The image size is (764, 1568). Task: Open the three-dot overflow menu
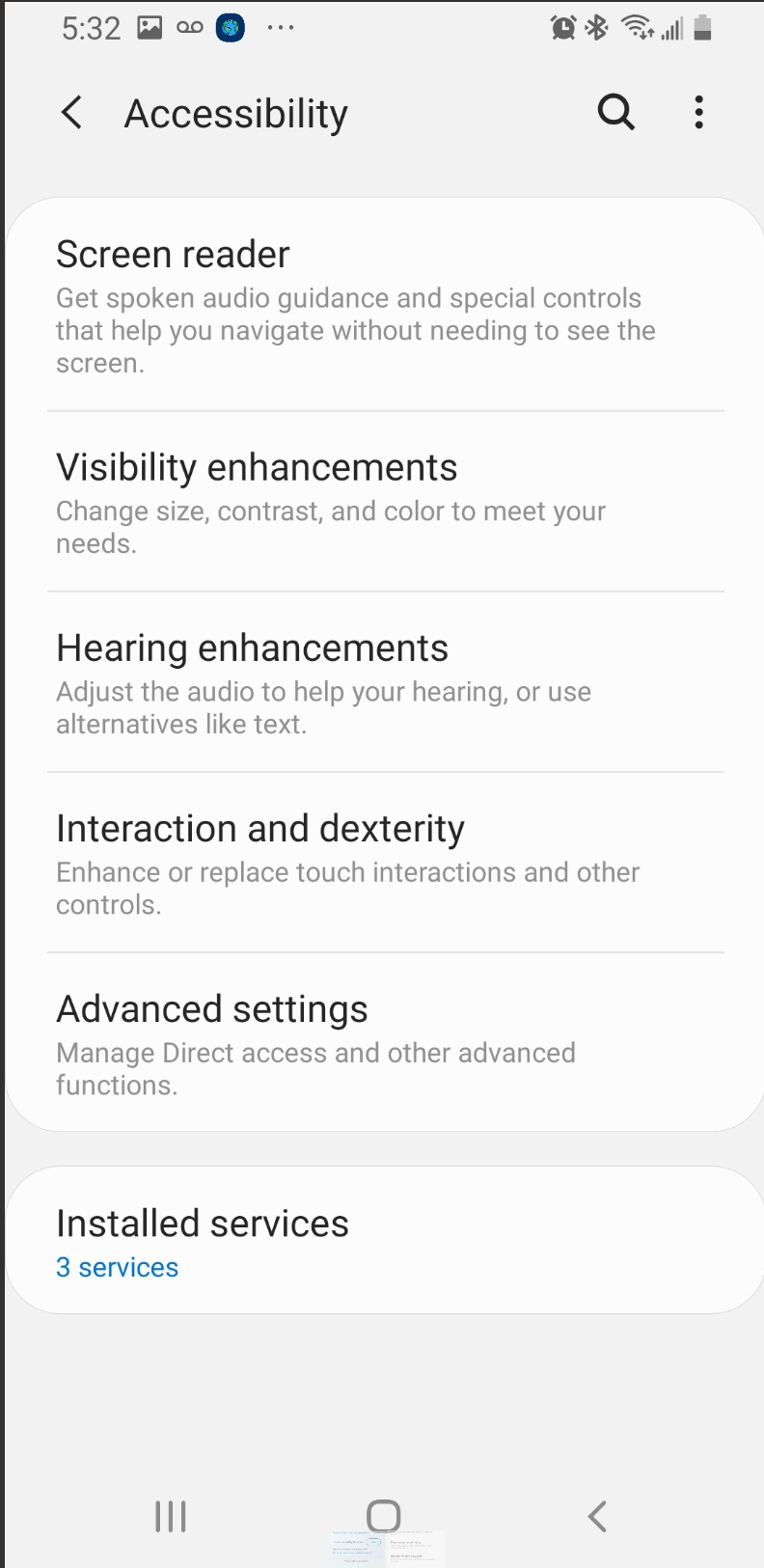point(698,113)
